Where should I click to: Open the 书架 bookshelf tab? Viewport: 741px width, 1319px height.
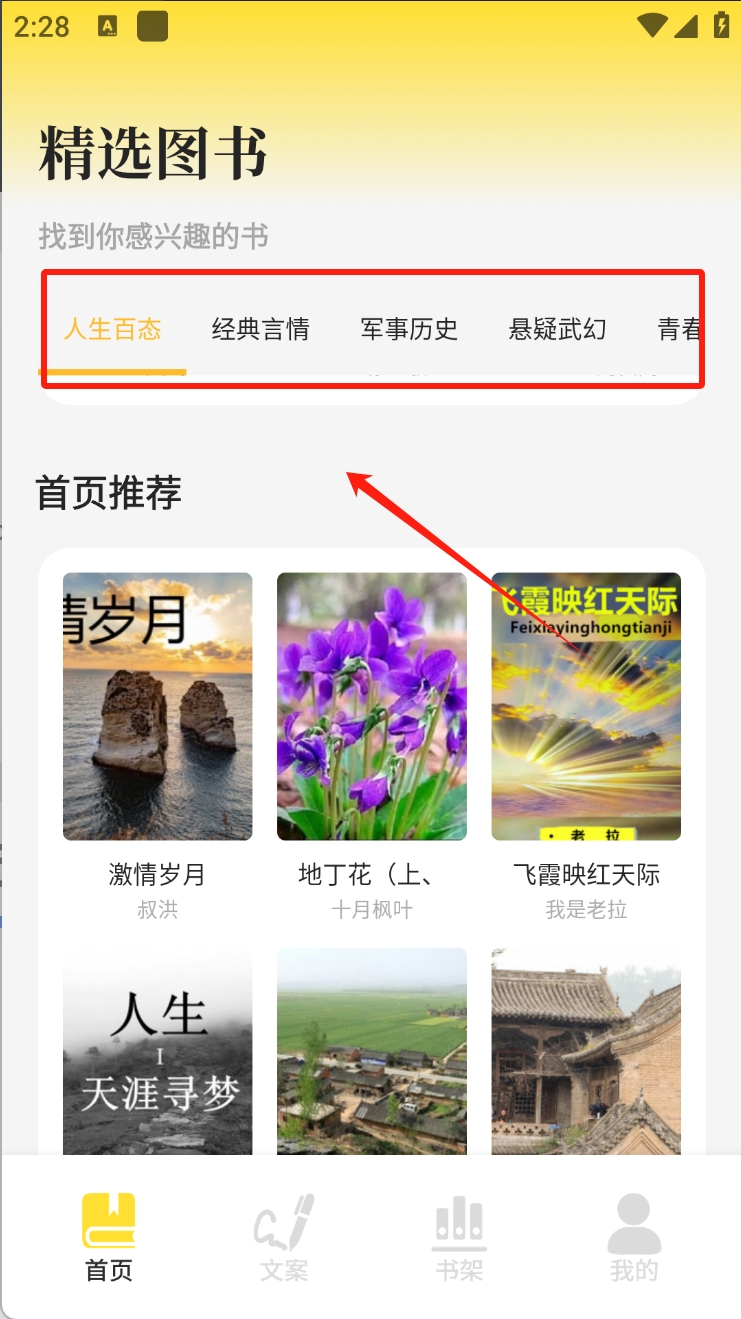click(x=459, y=1237)
